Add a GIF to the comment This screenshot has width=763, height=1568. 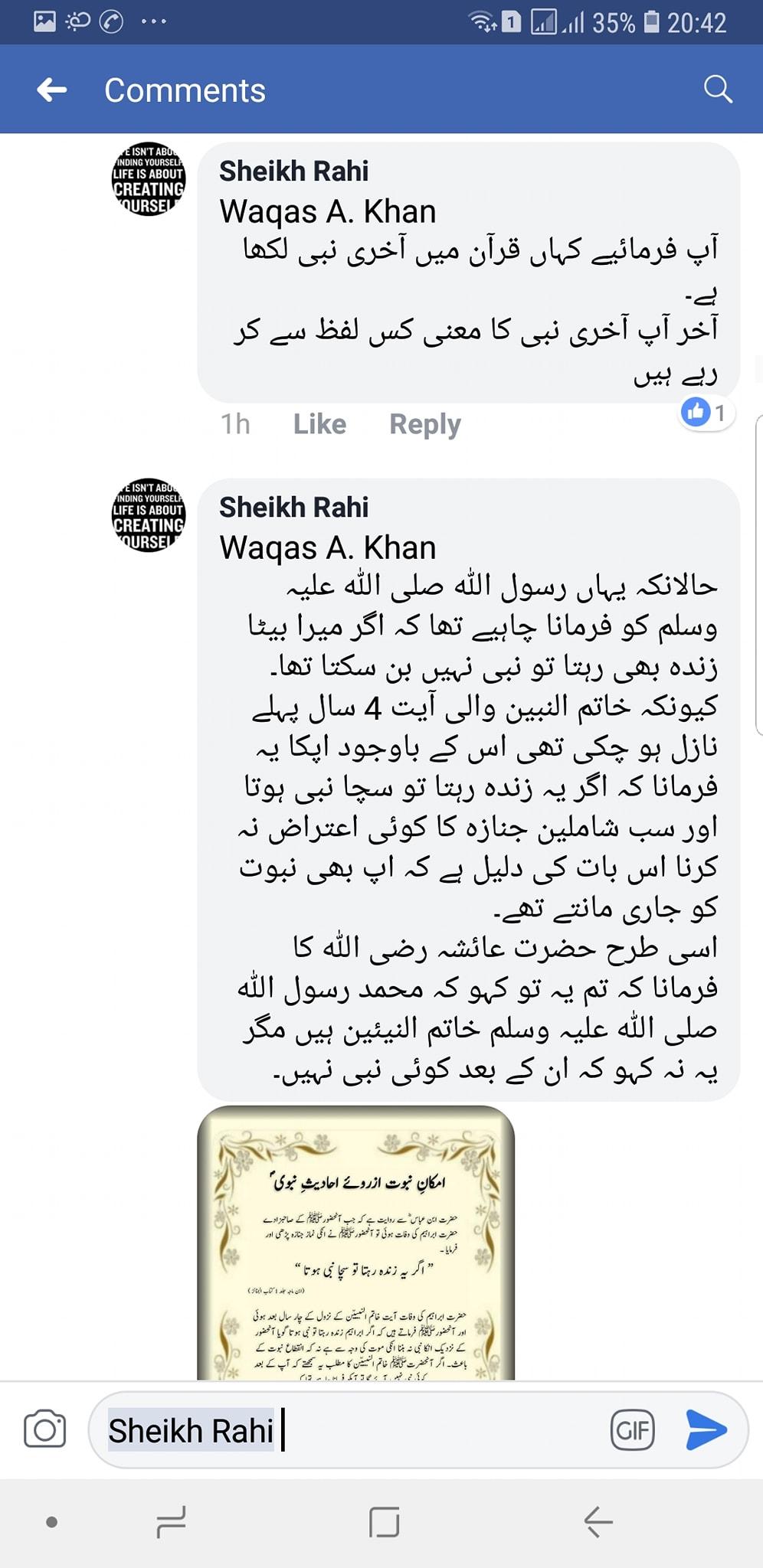click(632, 1429)
